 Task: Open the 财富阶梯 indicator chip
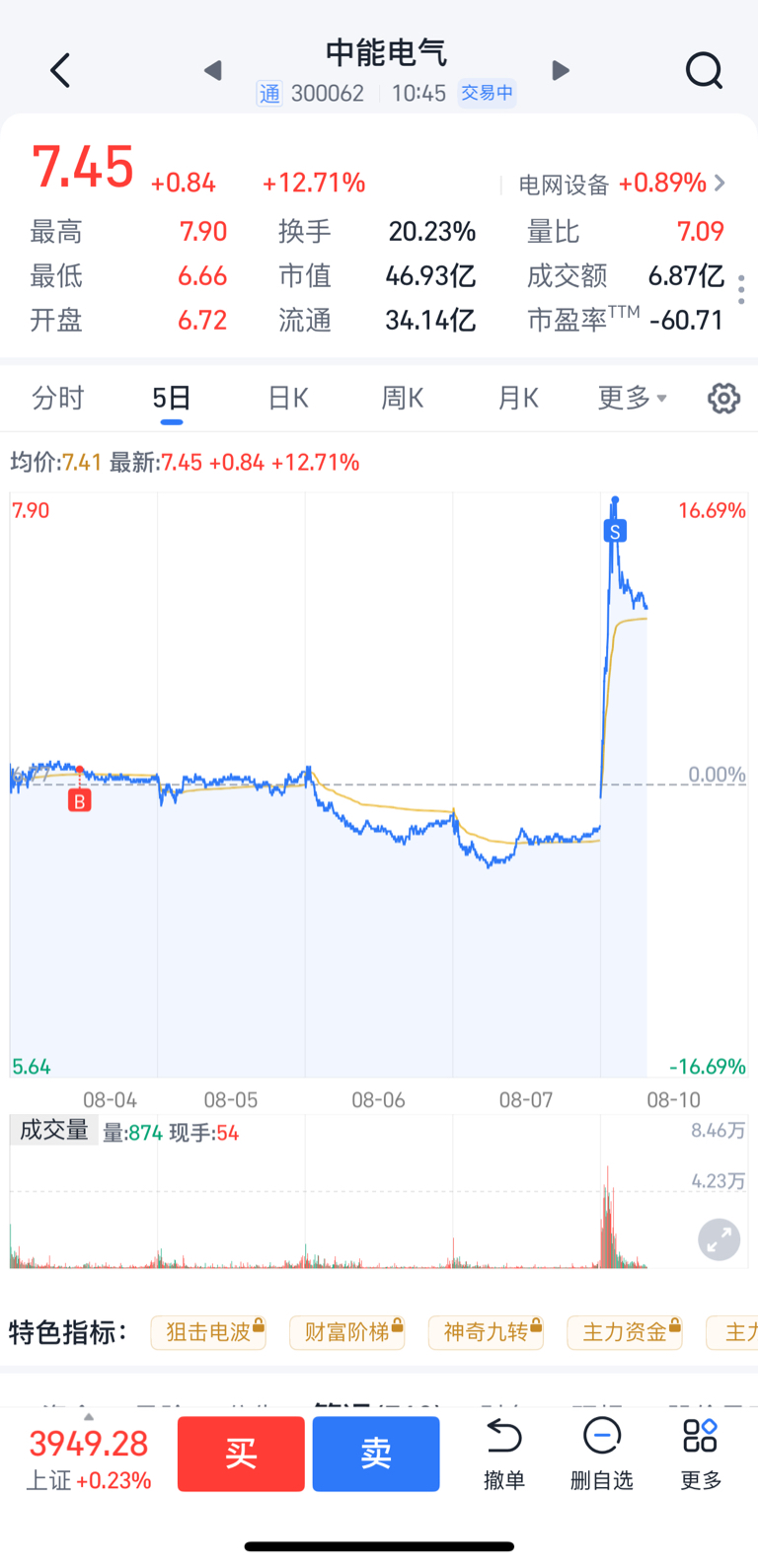pyautogui.click(x=347, y=1332)
